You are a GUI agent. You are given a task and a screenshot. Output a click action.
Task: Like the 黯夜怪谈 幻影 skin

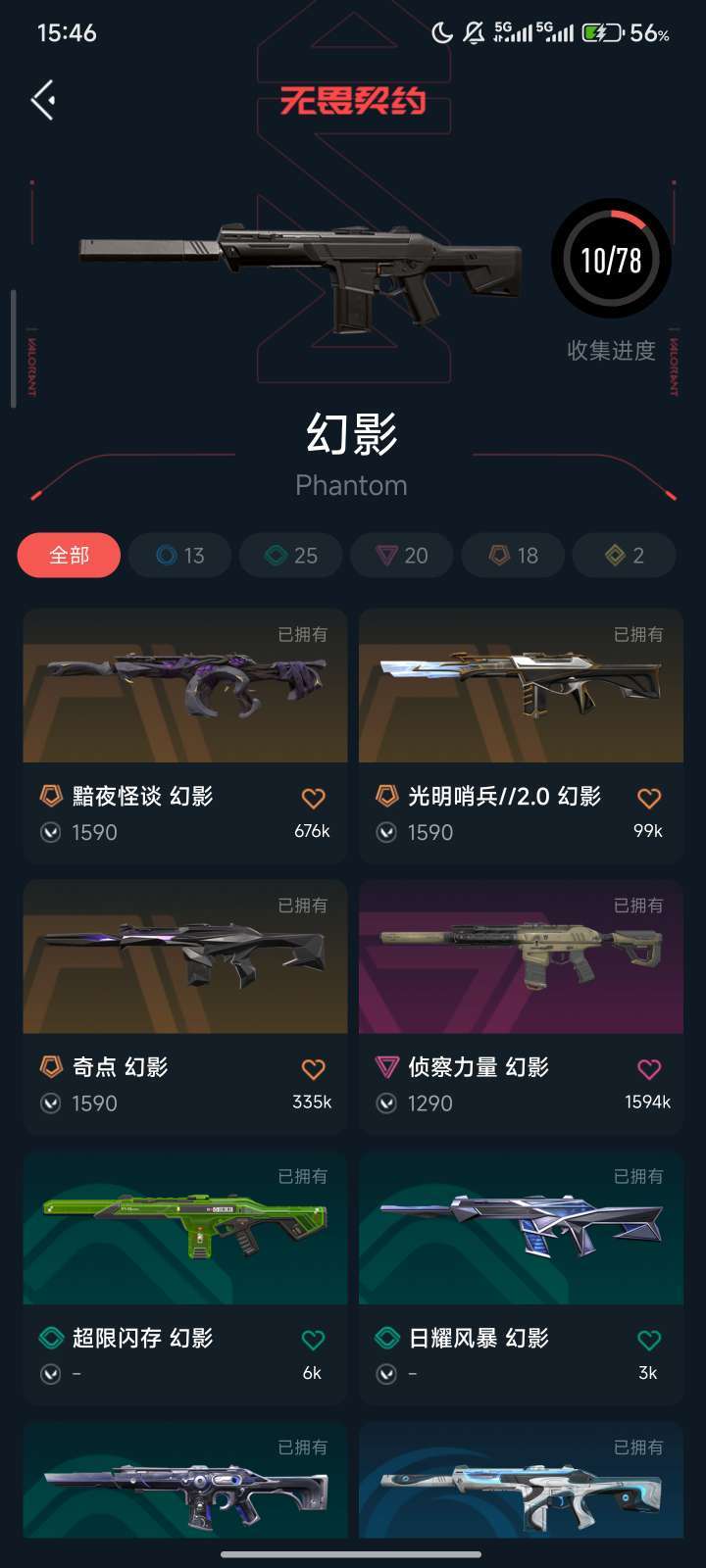pyautogui.click(x=313, y=799)
